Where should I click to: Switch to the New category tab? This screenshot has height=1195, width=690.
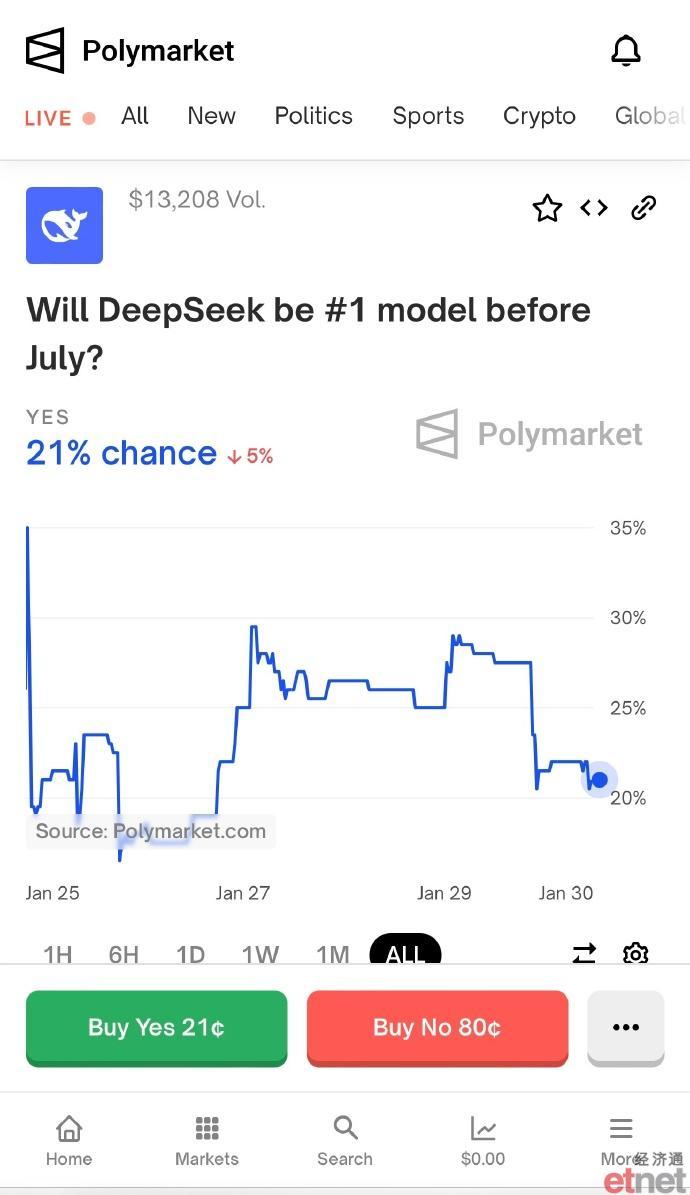pos(211,116)
